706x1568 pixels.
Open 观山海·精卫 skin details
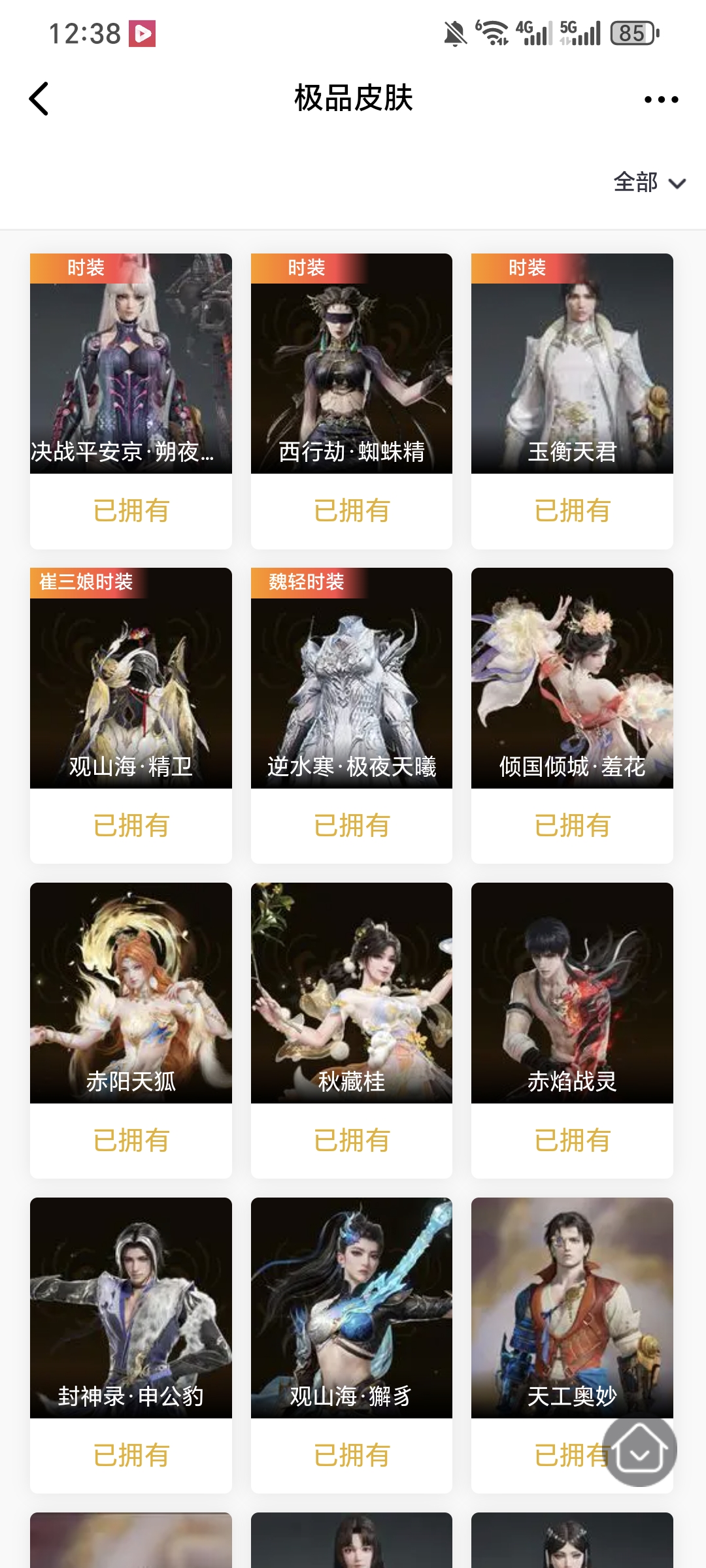click(131, 678)
